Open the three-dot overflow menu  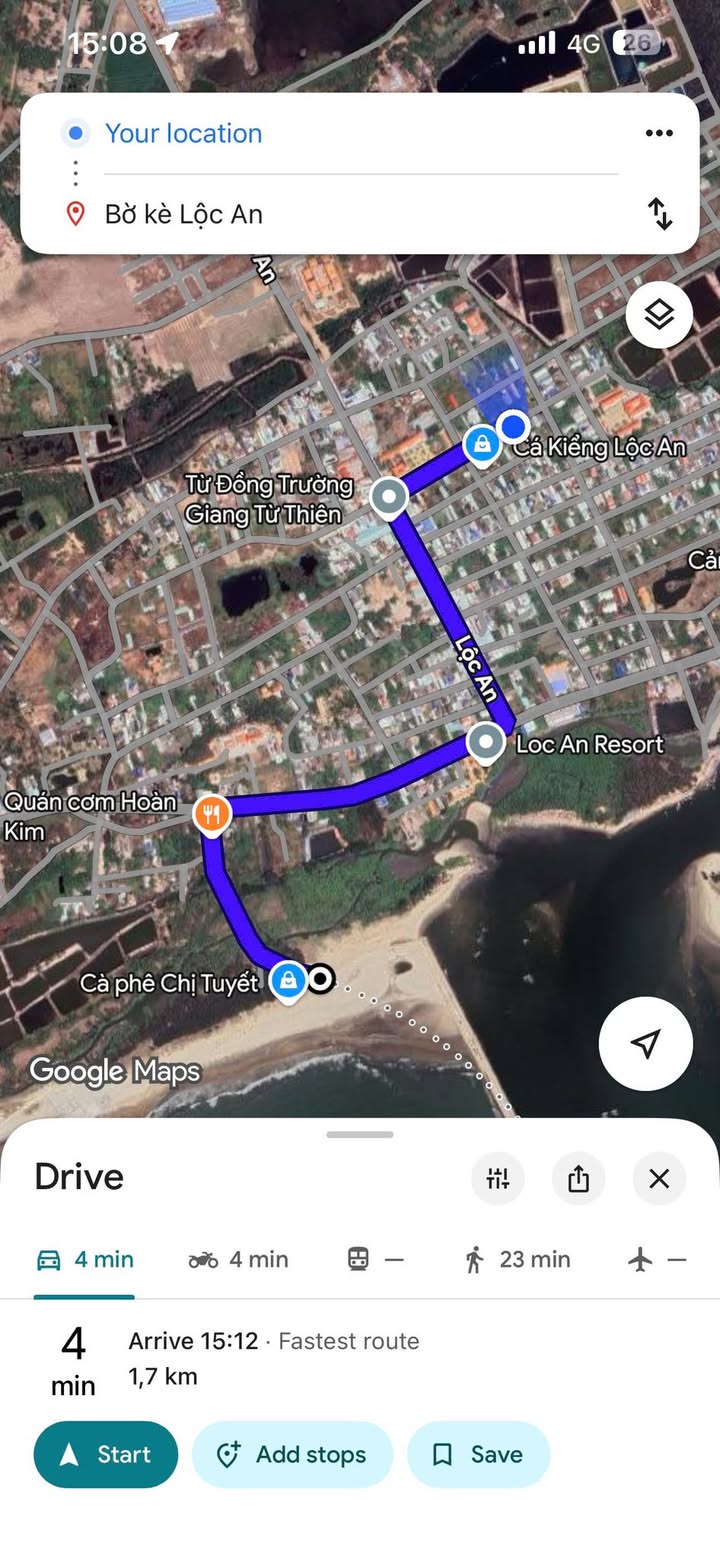coord(659,134)
